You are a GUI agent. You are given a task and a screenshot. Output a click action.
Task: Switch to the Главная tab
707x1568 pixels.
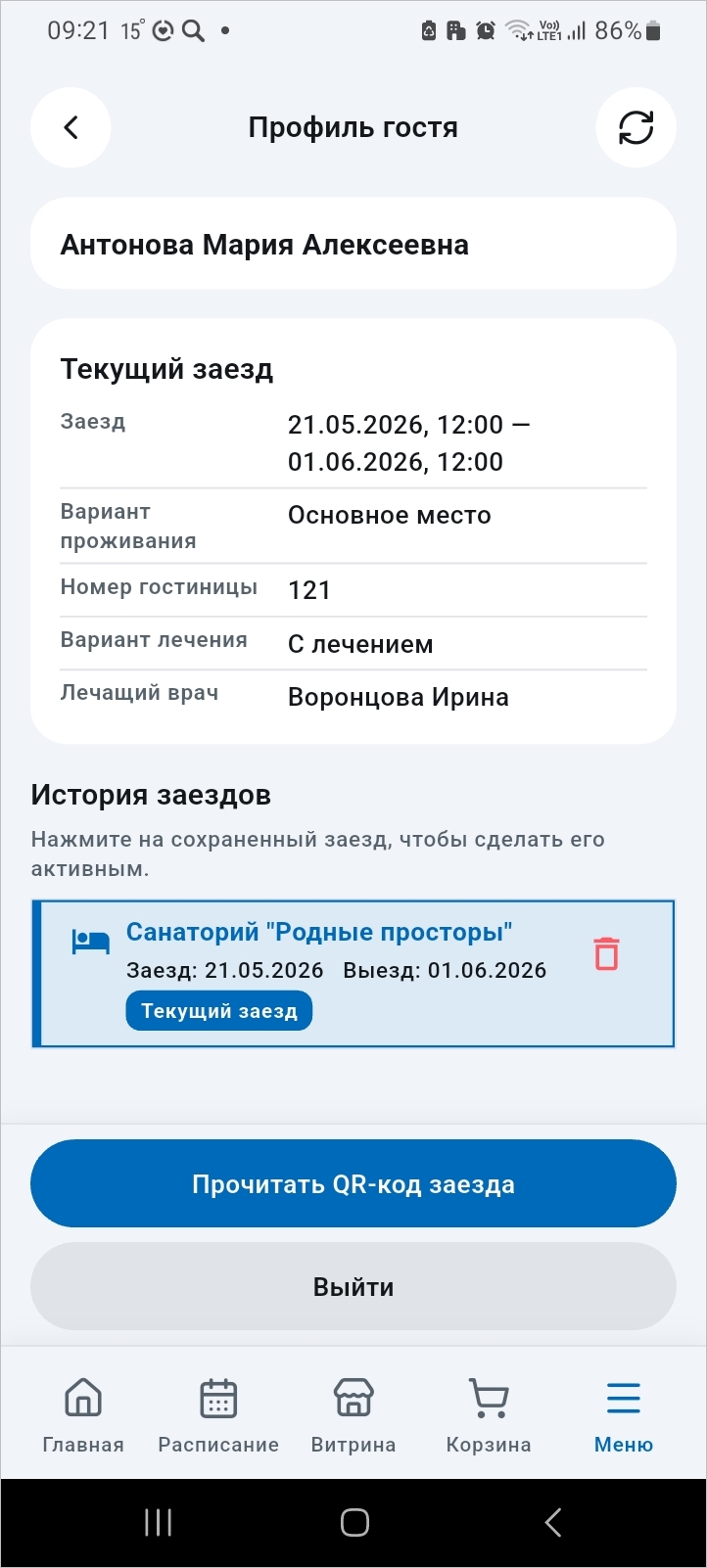click(x=83, y=1415)
